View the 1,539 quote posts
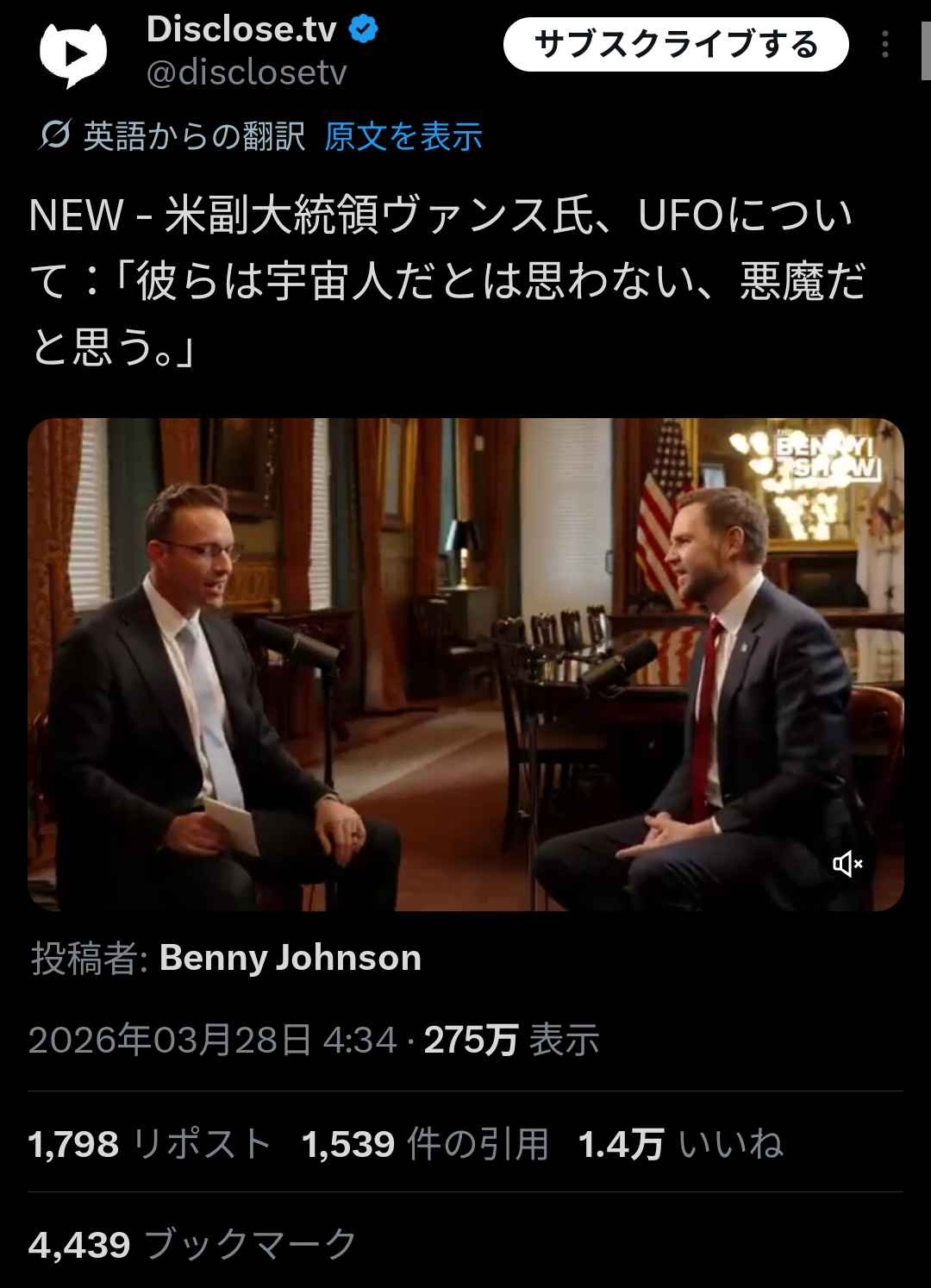The width and height of the screenshot is (931, 1288). (x=425, y=1145)
